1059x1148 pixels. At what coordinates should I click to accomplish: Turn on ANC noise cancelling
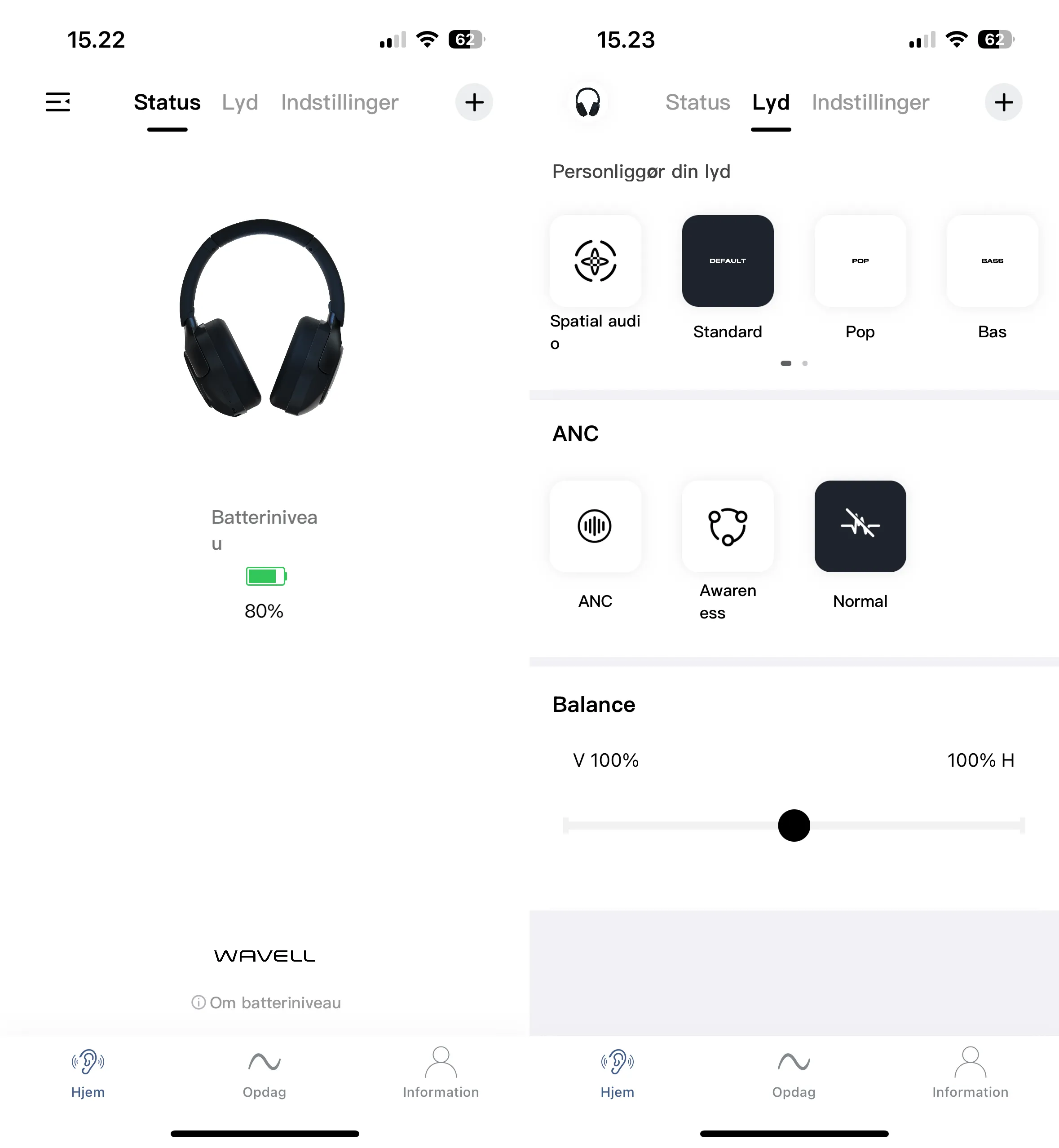(595, 526)
